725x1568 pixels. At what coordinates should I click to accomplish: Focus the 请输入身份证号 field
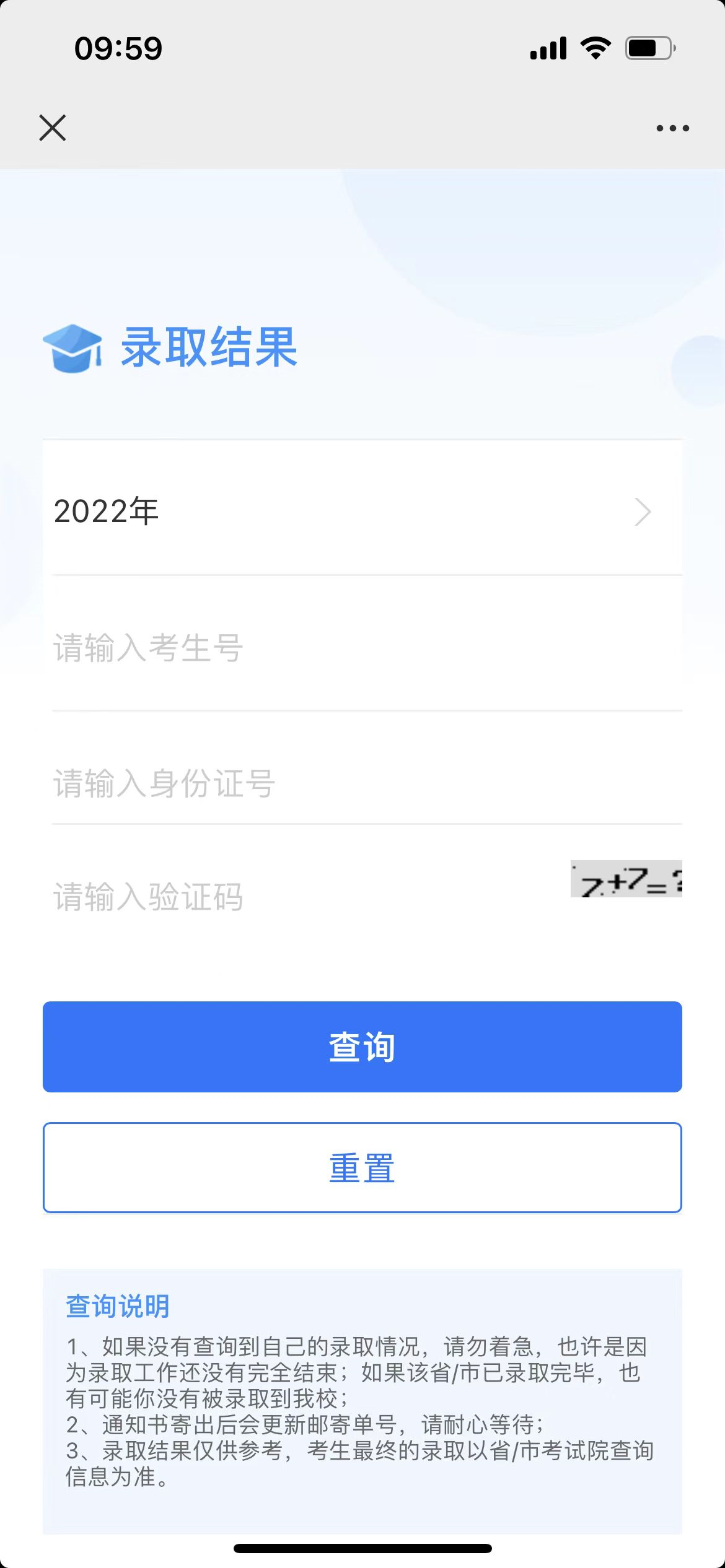367,783
